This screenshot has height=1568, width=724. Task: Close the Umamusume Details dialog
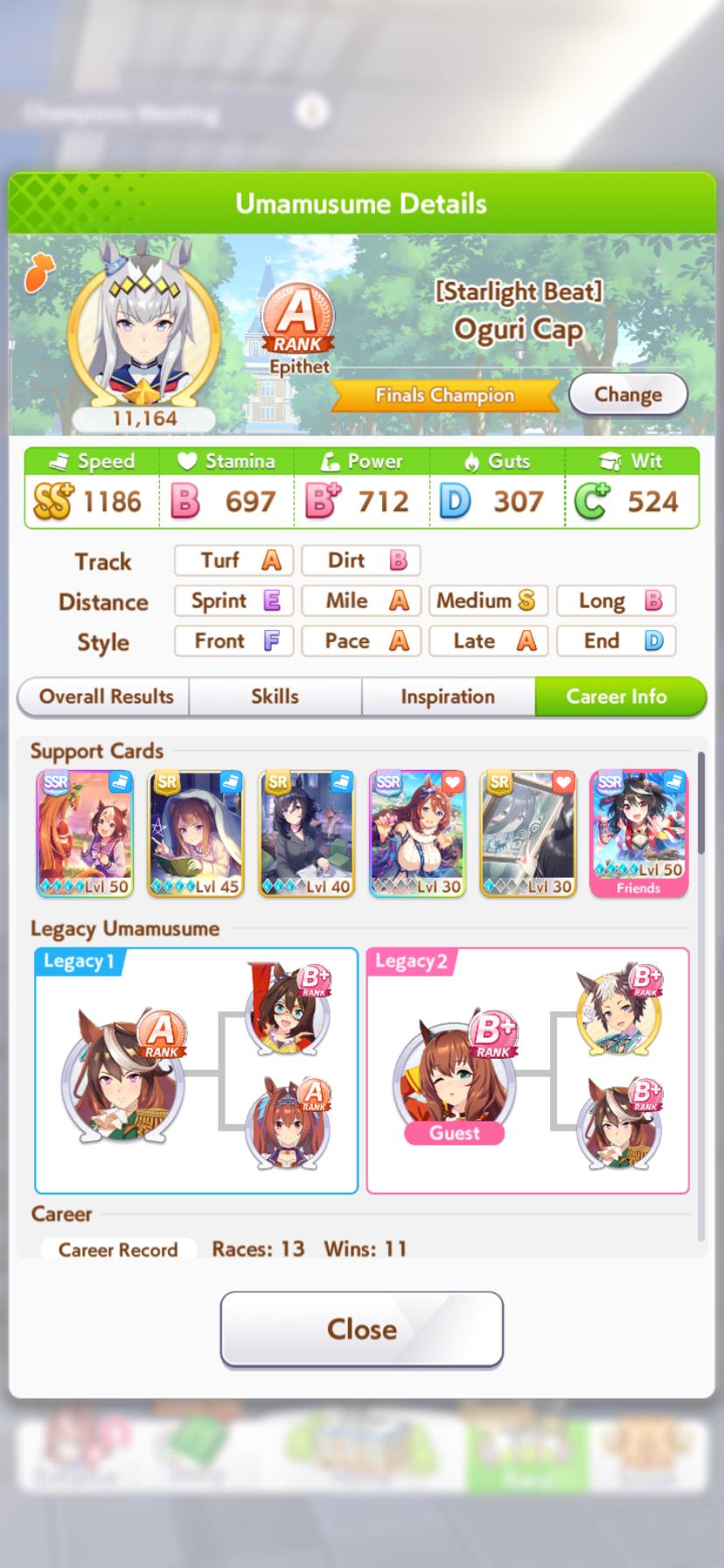point(361,1328)
